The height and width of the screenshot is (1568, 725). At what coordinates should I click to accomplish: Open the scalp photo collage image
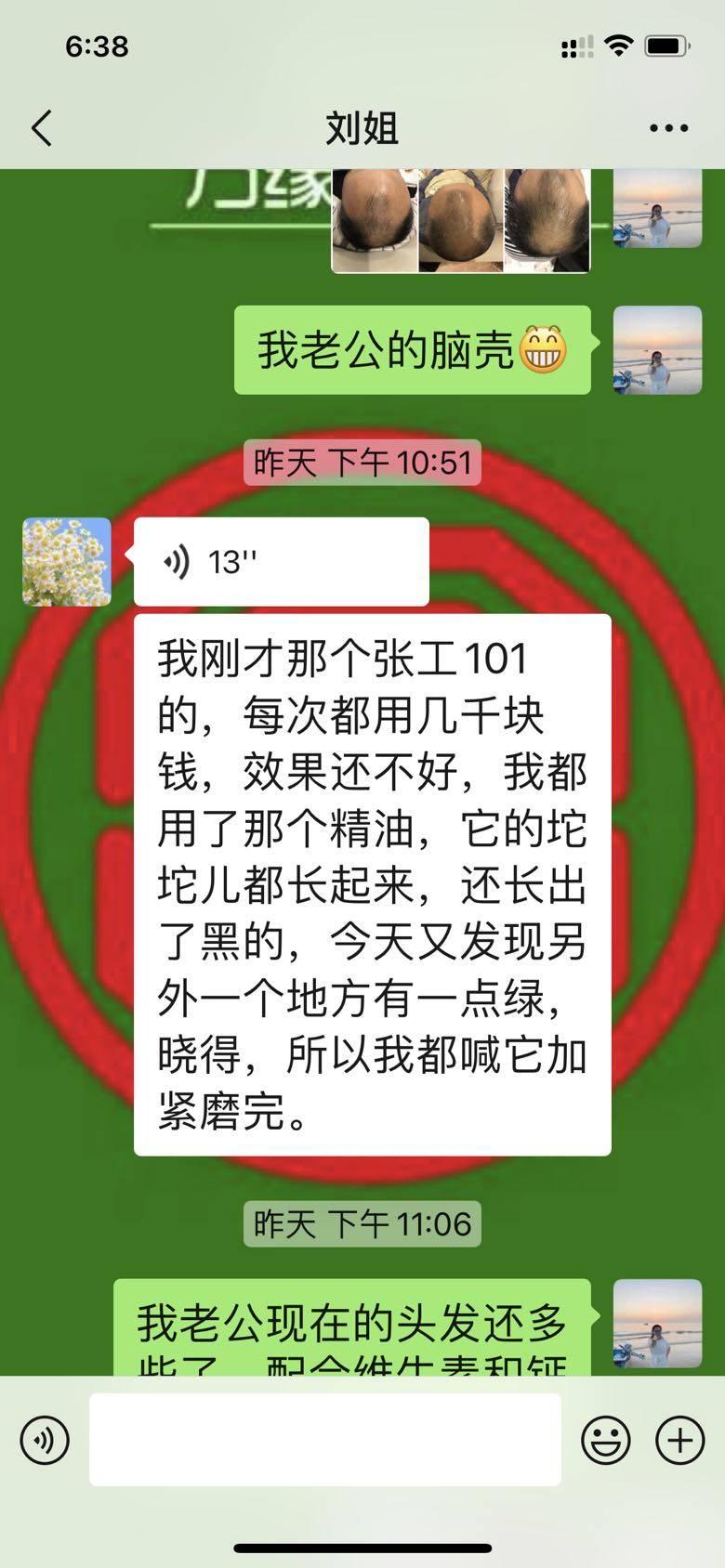[x=461, y=221]
